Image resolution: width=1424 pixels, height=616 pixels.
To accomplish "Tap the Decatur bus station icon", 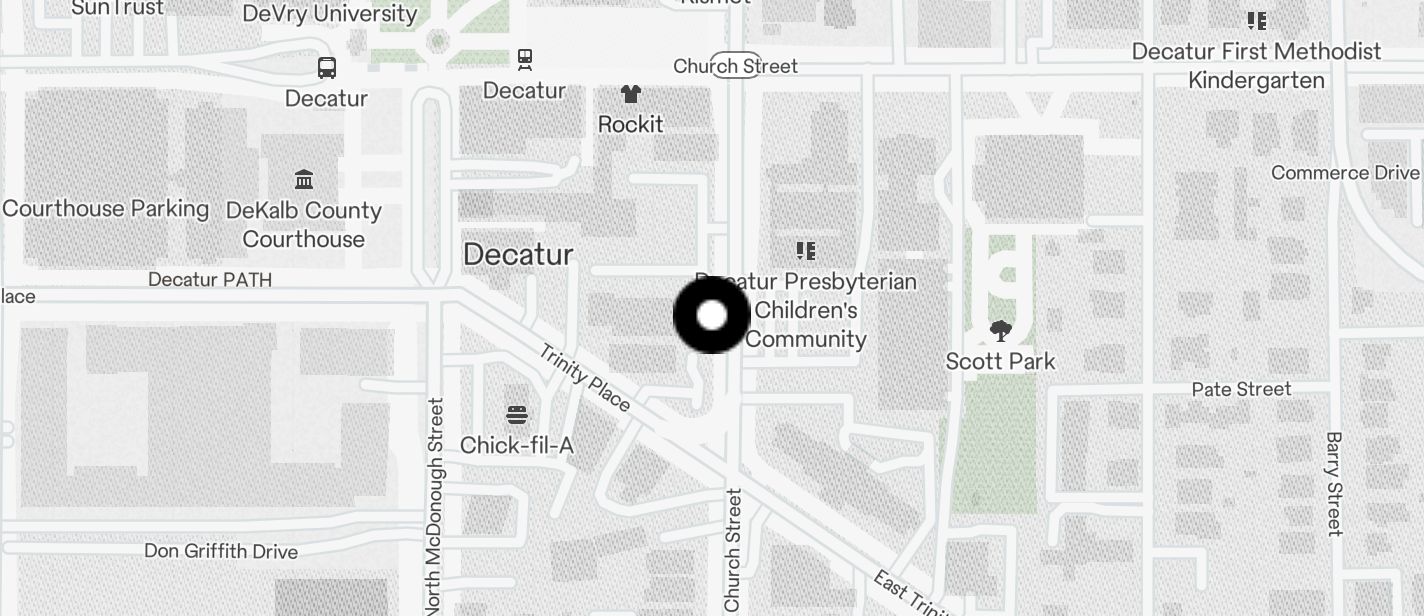I will pos(327,68).
